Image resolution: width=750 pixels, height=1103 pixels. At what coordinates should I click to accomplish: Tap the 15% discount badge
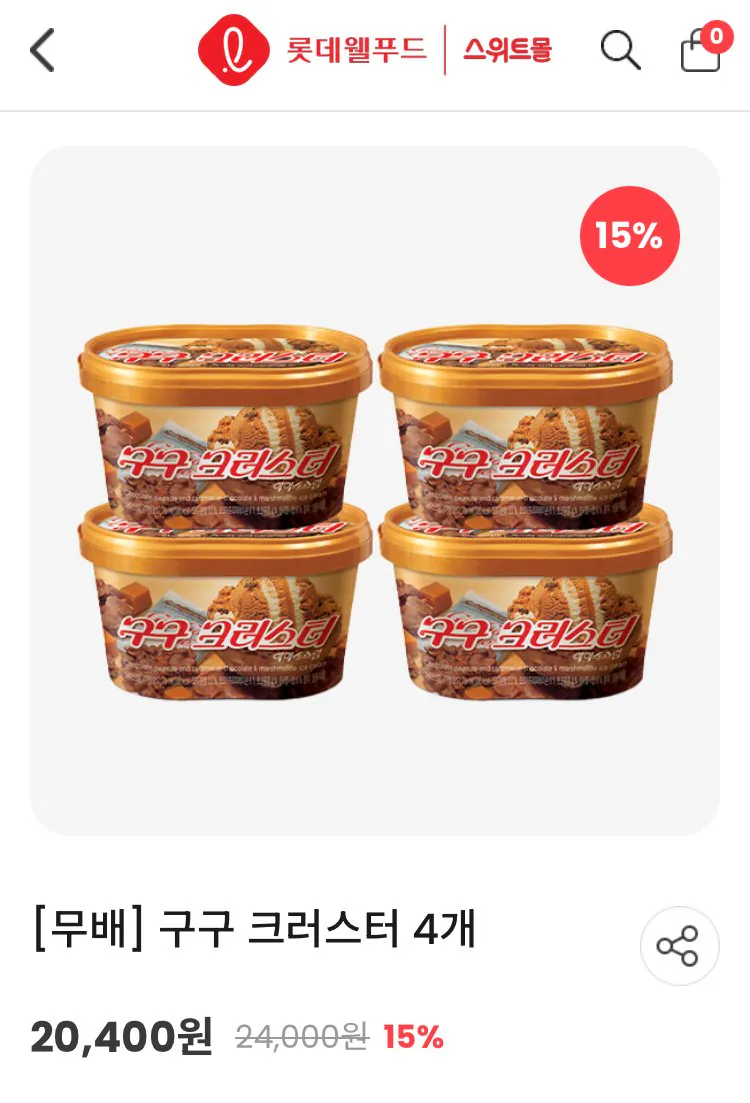click(x=630, y=236)
